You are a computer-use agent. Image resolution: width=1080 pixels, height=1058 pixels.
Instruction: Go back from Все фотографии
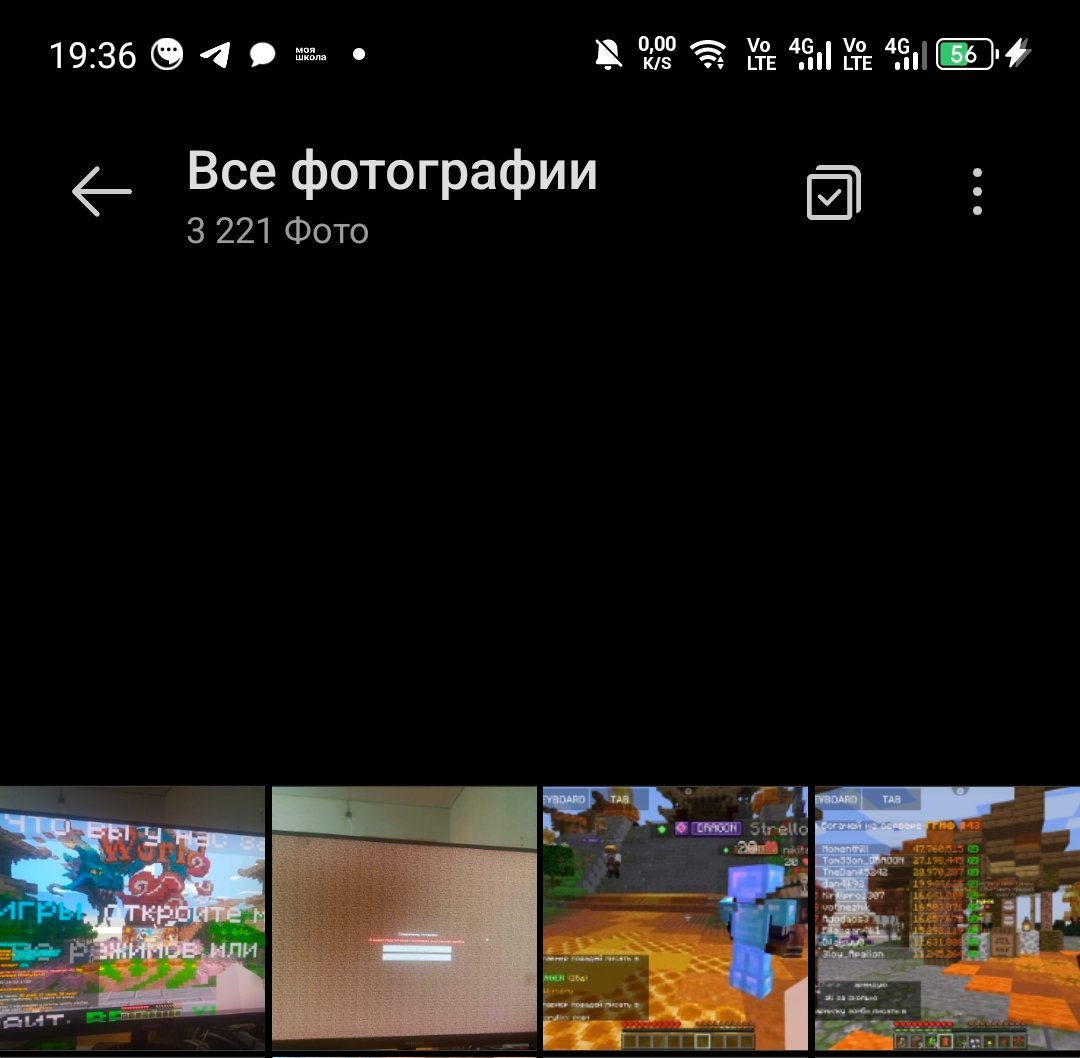click(x=101, y=191)
